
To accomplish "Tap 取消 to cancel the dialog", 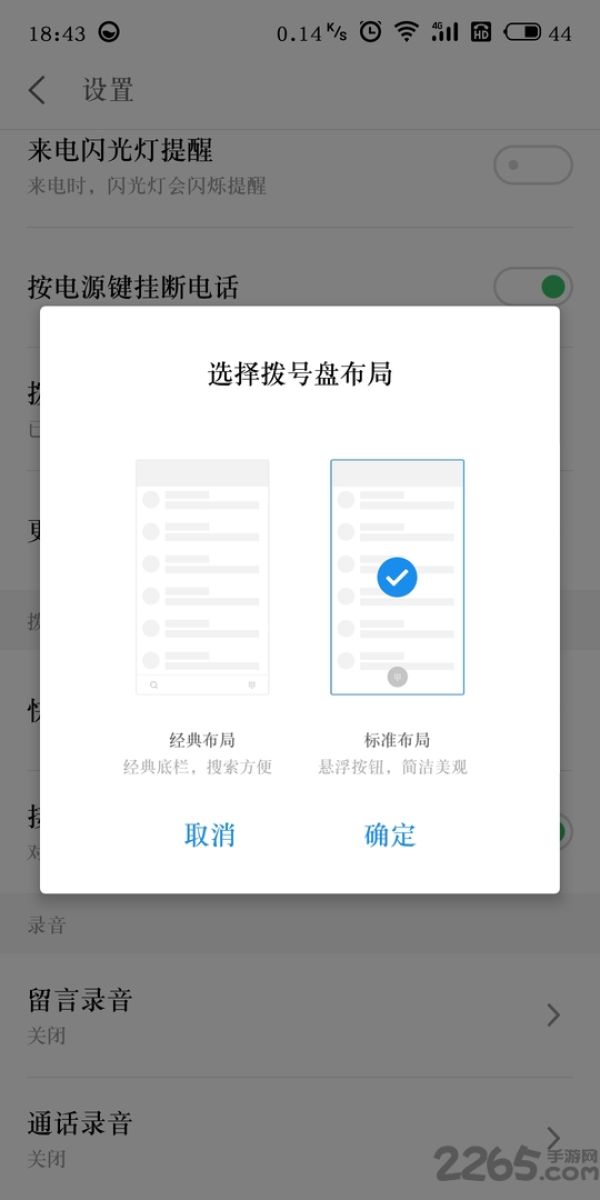I will [x=210, y=835].
